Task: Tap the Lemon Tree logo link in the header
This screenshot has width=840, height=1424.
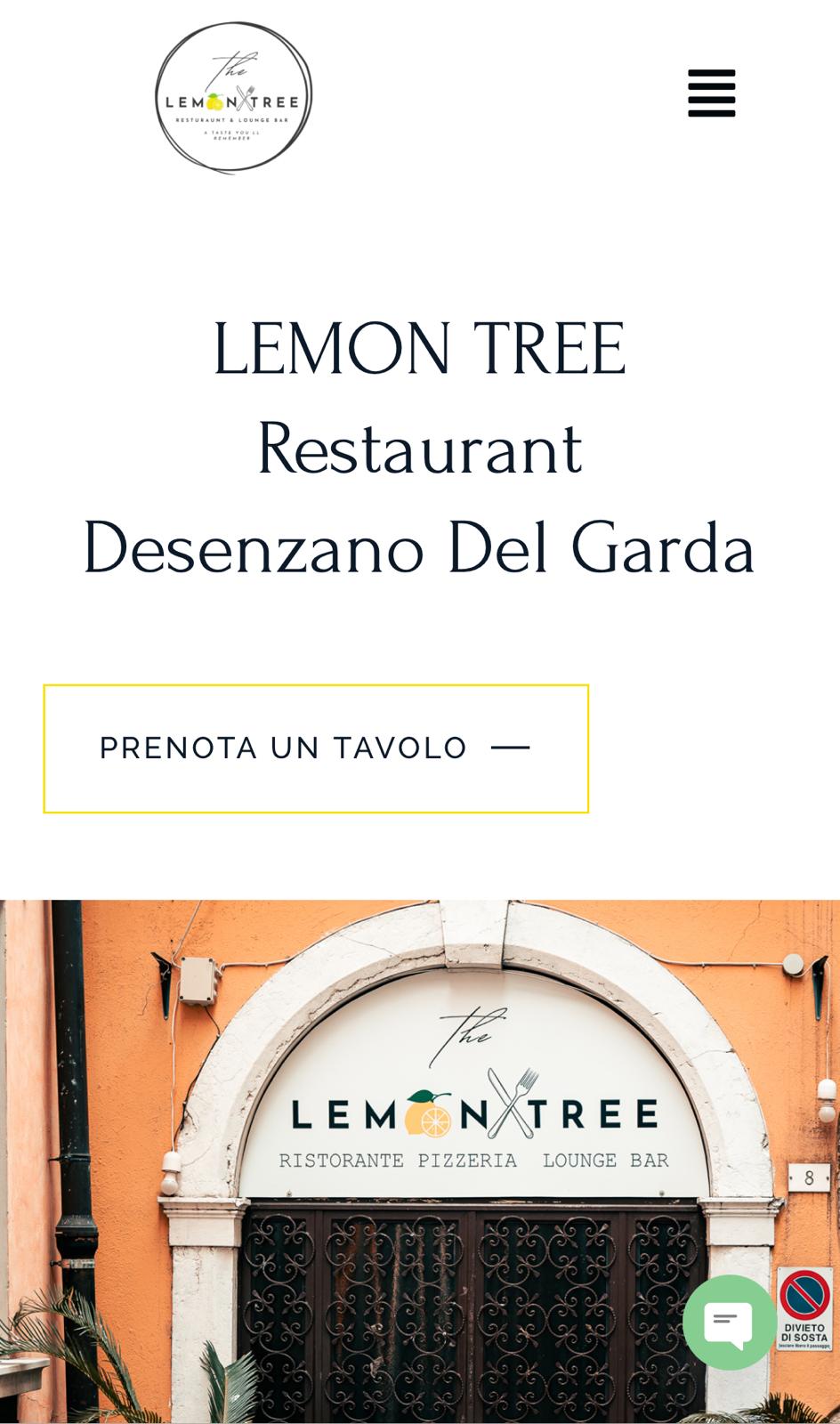Action: (x=233, y=98)
